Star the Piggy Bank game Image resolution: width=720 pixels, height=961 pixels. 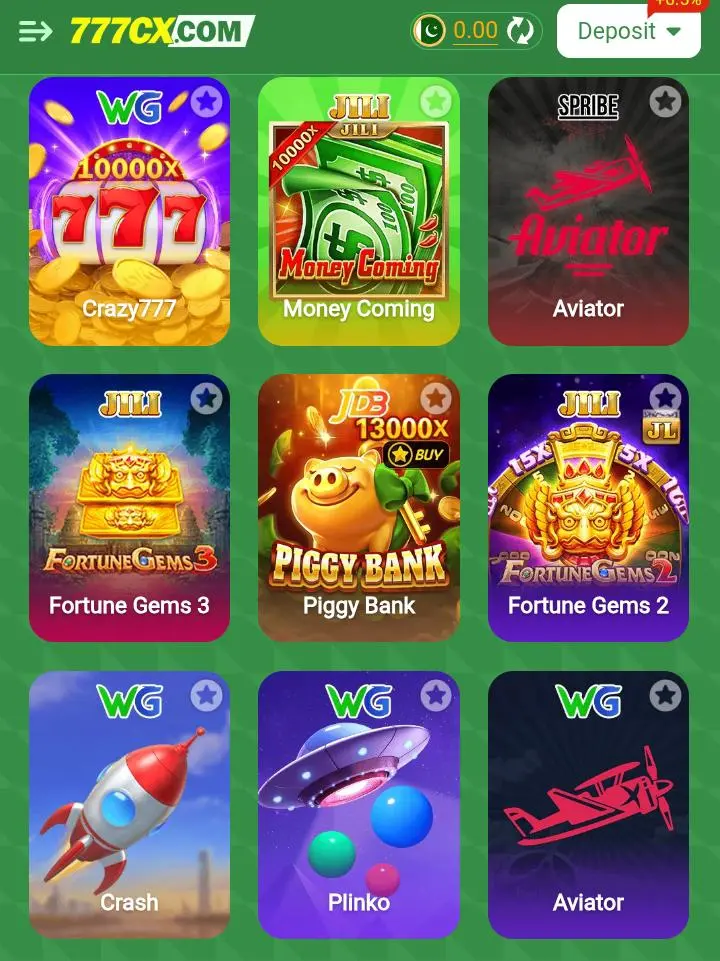(x=435, y=398)
